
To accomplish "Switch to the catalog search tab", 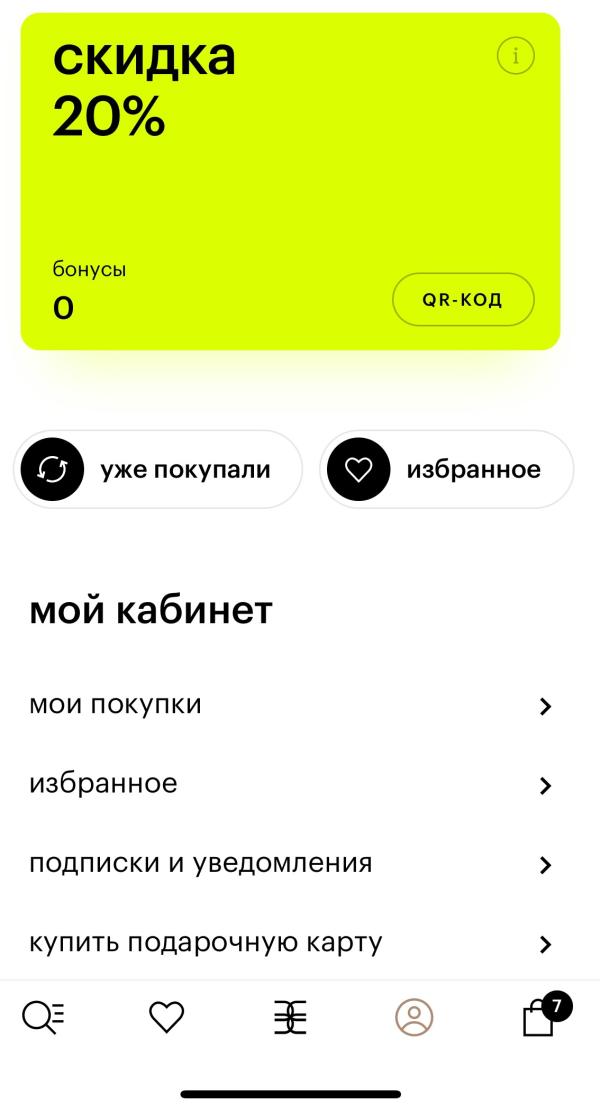I will 43,1017.
